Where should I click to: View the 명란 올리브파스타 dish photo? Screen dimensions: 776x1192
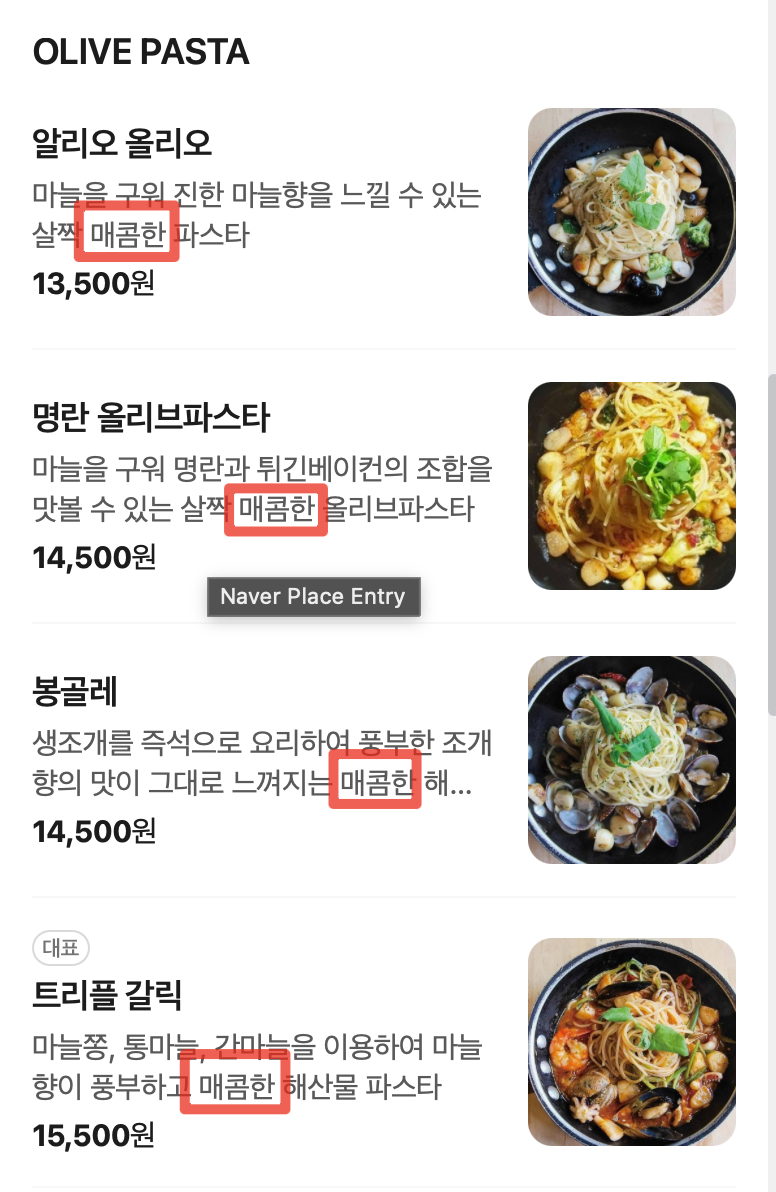(631, 486)
